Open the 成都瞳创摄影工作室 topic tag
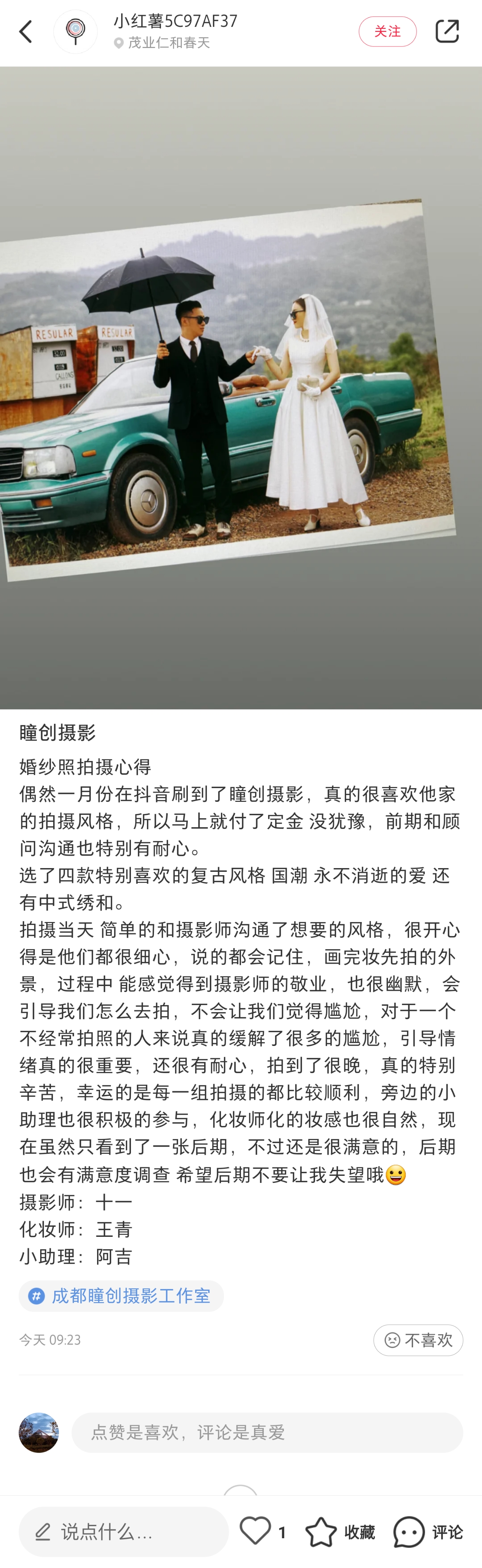The width and height of the screenshot is (482, 1568). pyautogui.click(x=122, y=1296)
